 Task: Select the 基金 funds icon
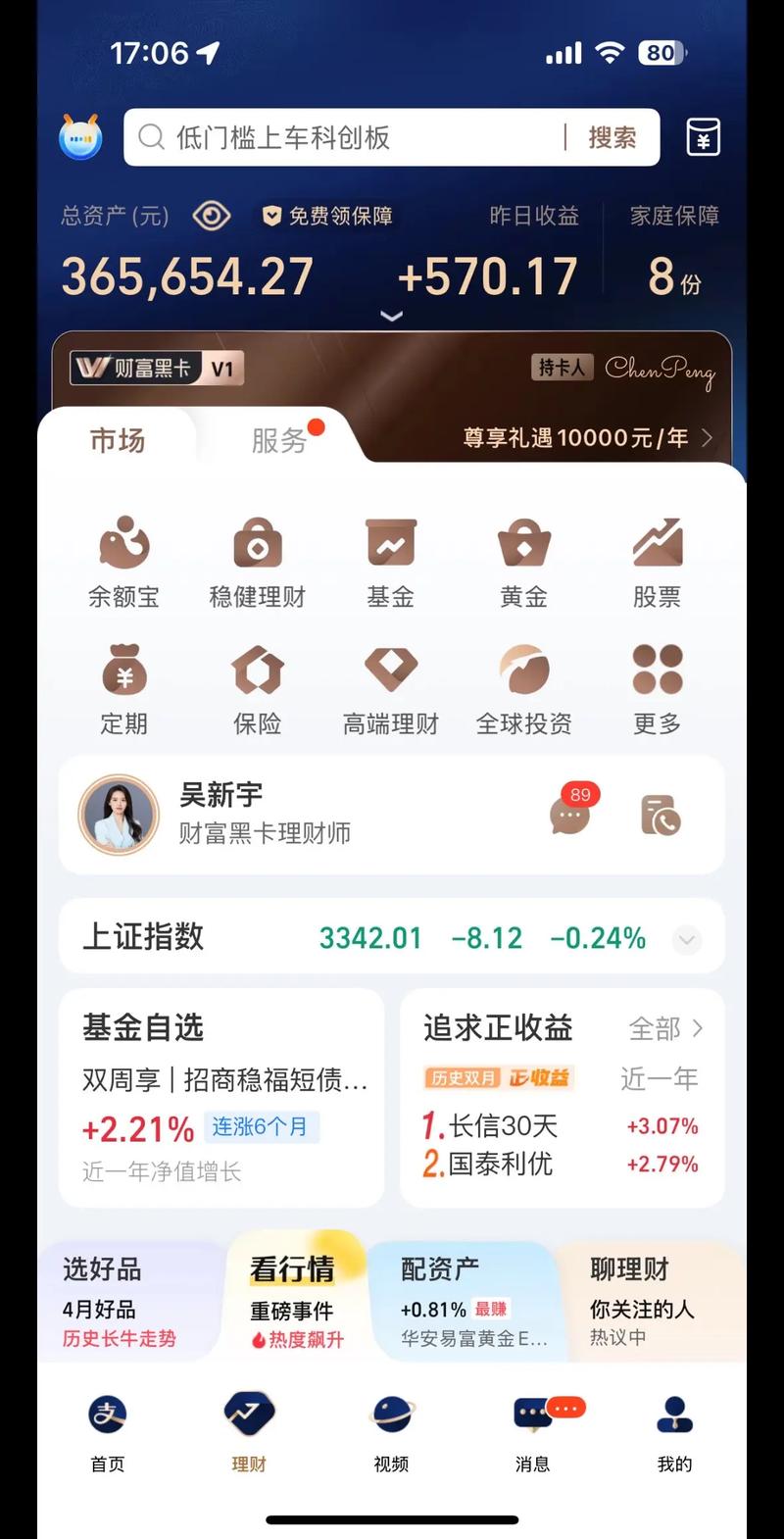tap(390, 559)
